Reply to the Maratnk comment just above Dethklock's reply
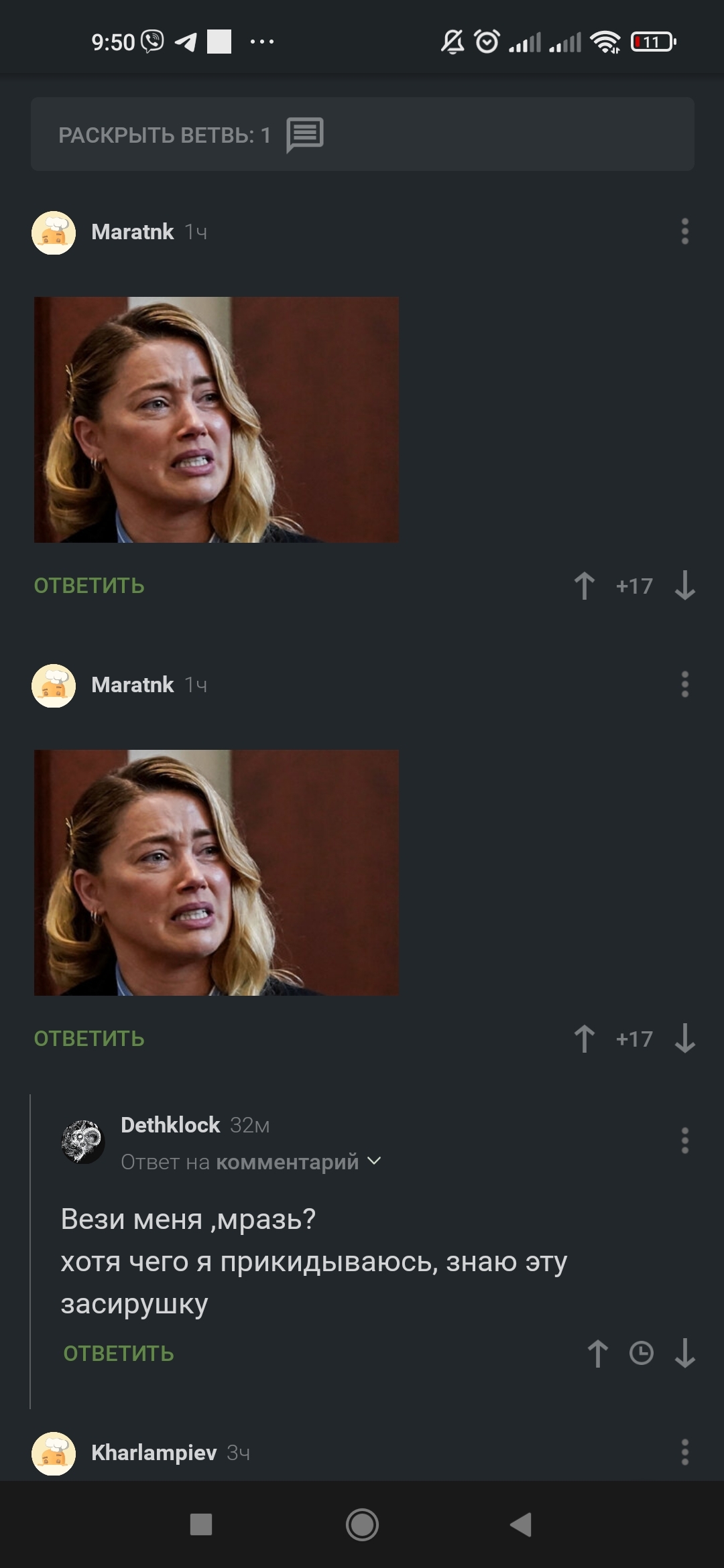Viewport: 724px width, 1568px height. 89,1039
